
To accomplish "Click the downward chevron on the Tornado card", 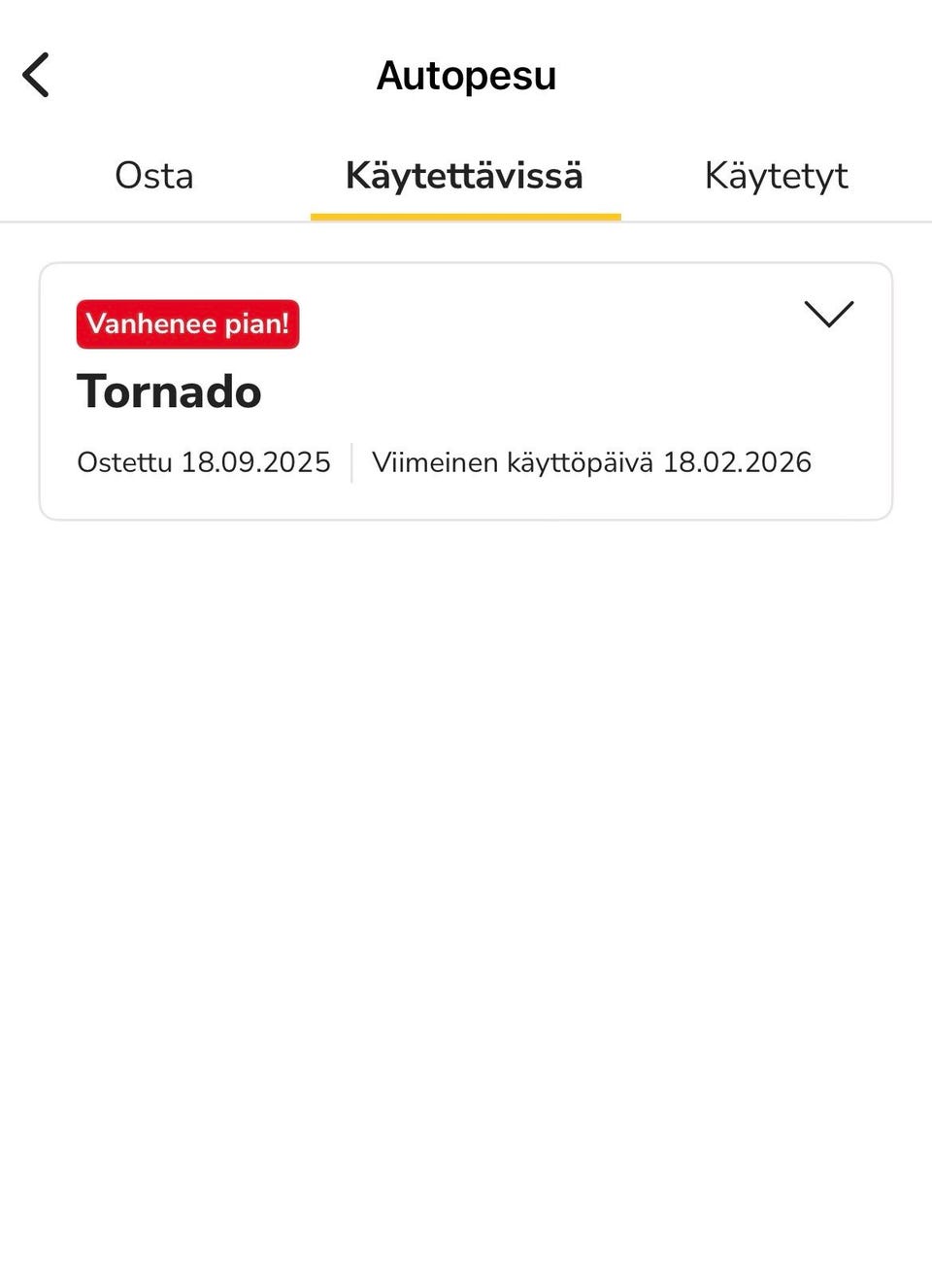I will [827, 313].
